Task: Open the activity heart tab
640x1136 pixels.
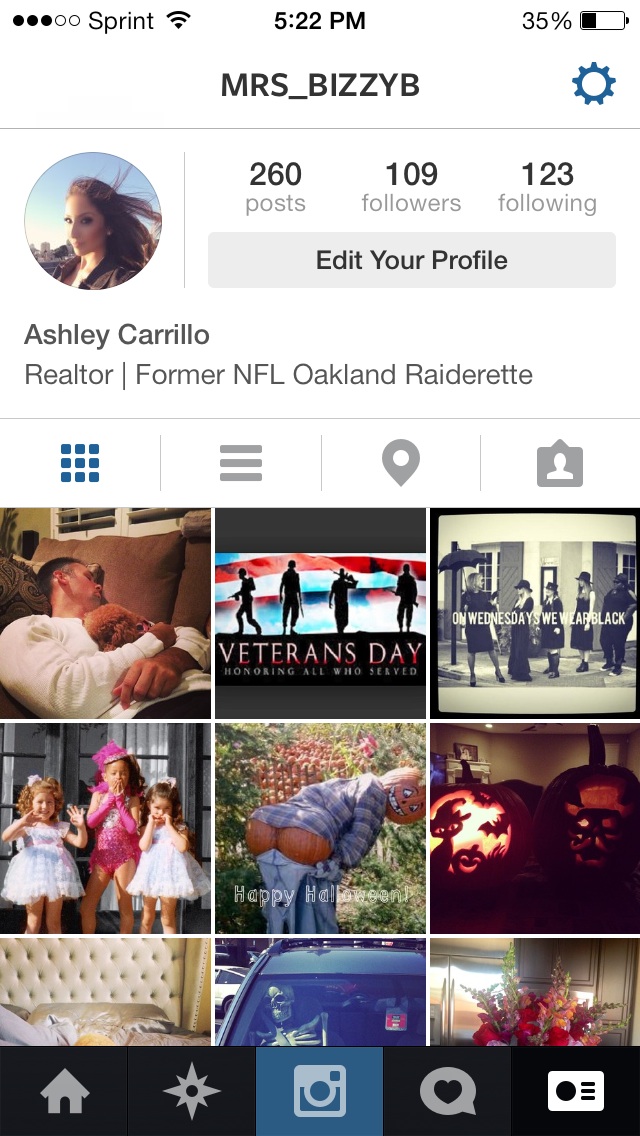Action: point(447,1091)
